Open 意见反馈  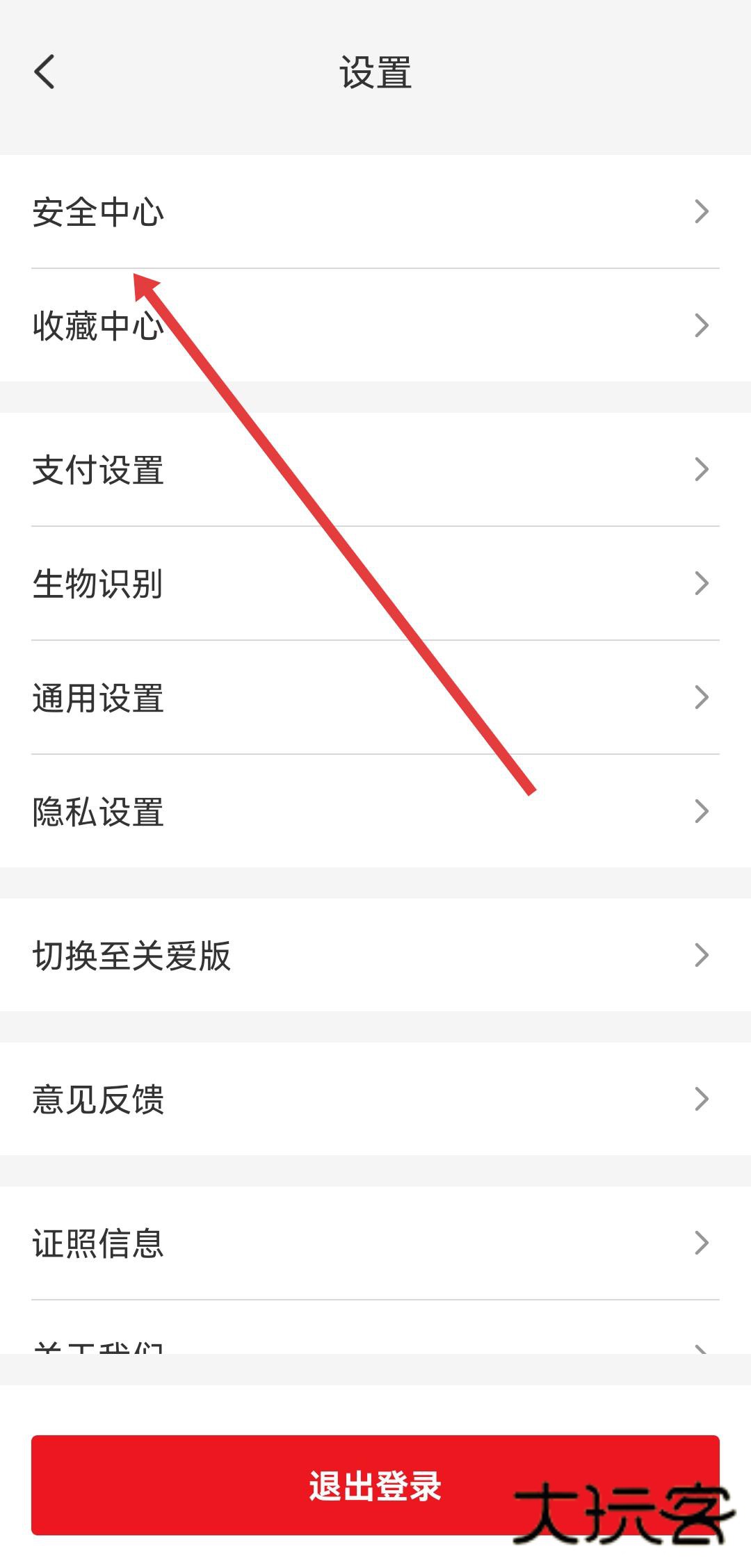pyautogui.click(x=375, y=1100)
